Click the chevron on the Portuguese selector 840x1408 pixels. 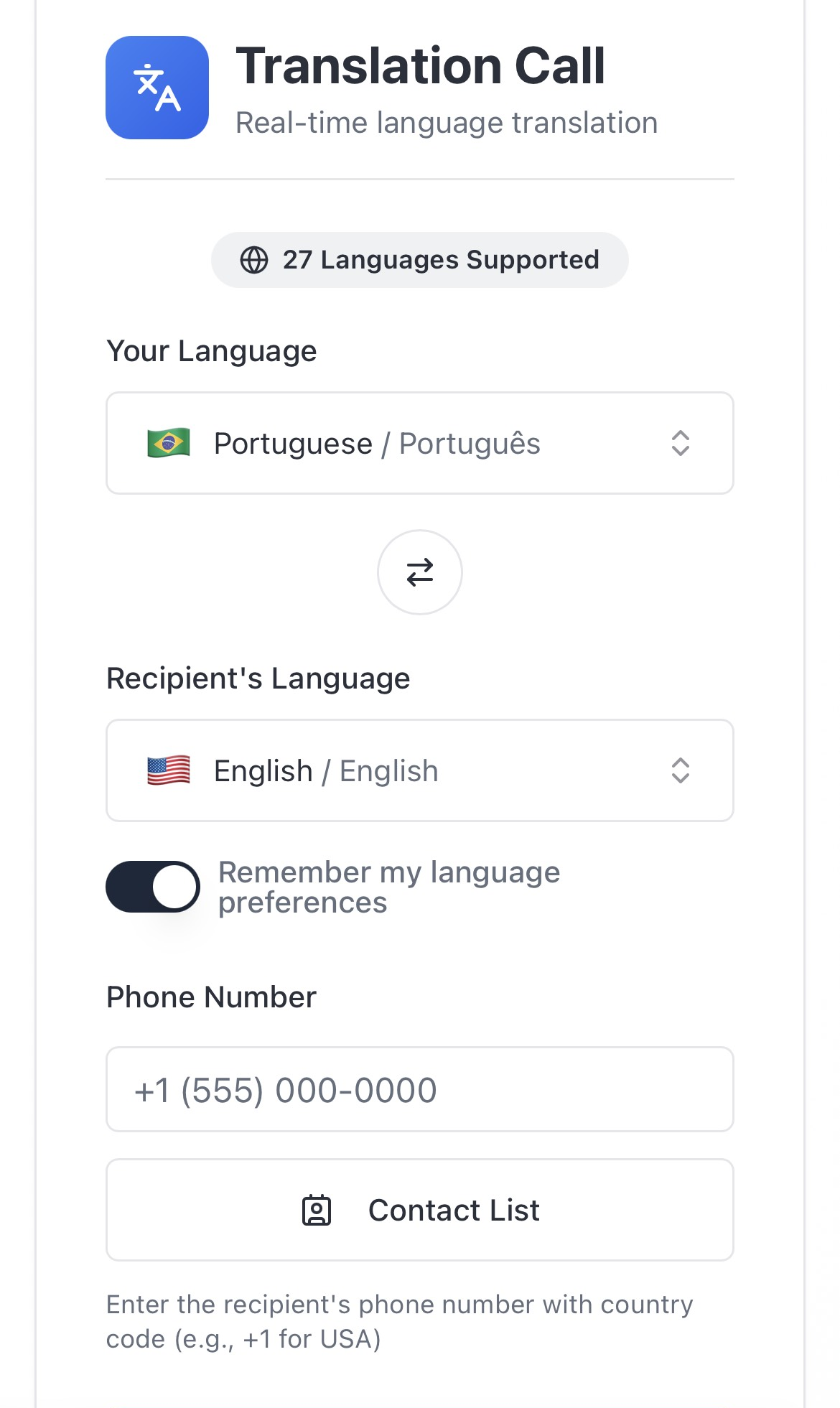[679, 443]
